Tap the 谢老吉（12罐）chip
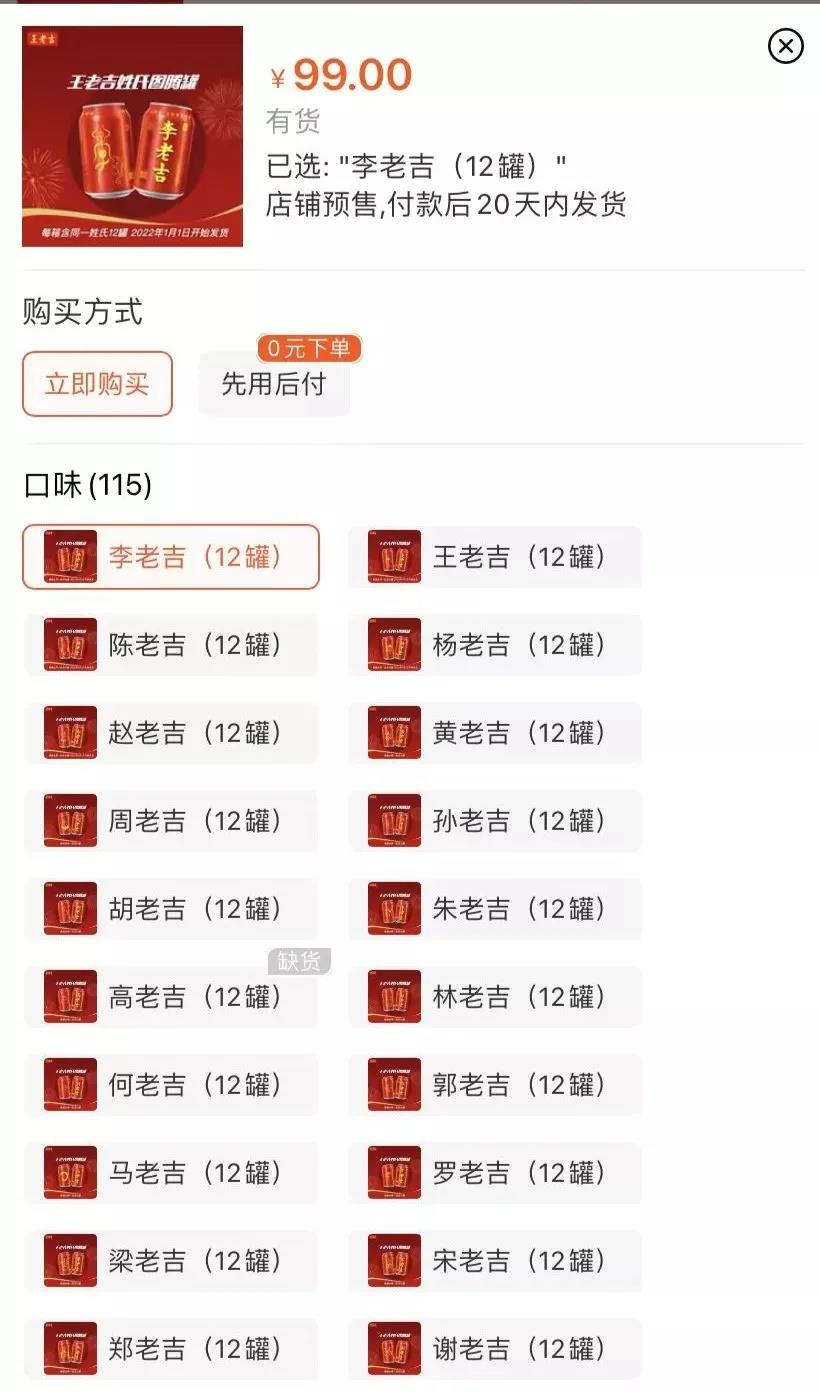Image resolution: width=820 pixels, height=1392 pixels. (495, 1349)
